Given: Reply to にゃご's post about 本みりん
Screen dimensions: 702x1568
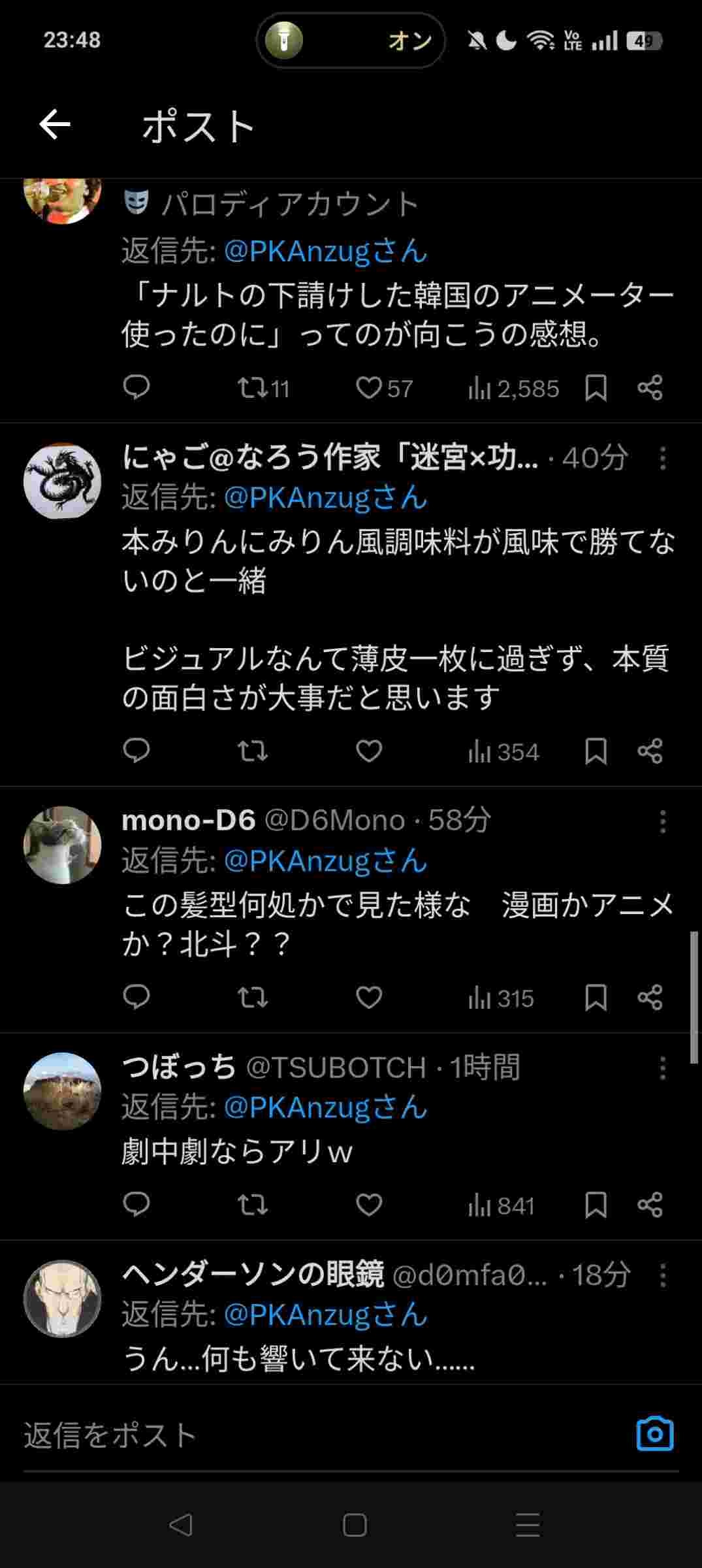Looking at the screenshot, I should 136,751.
